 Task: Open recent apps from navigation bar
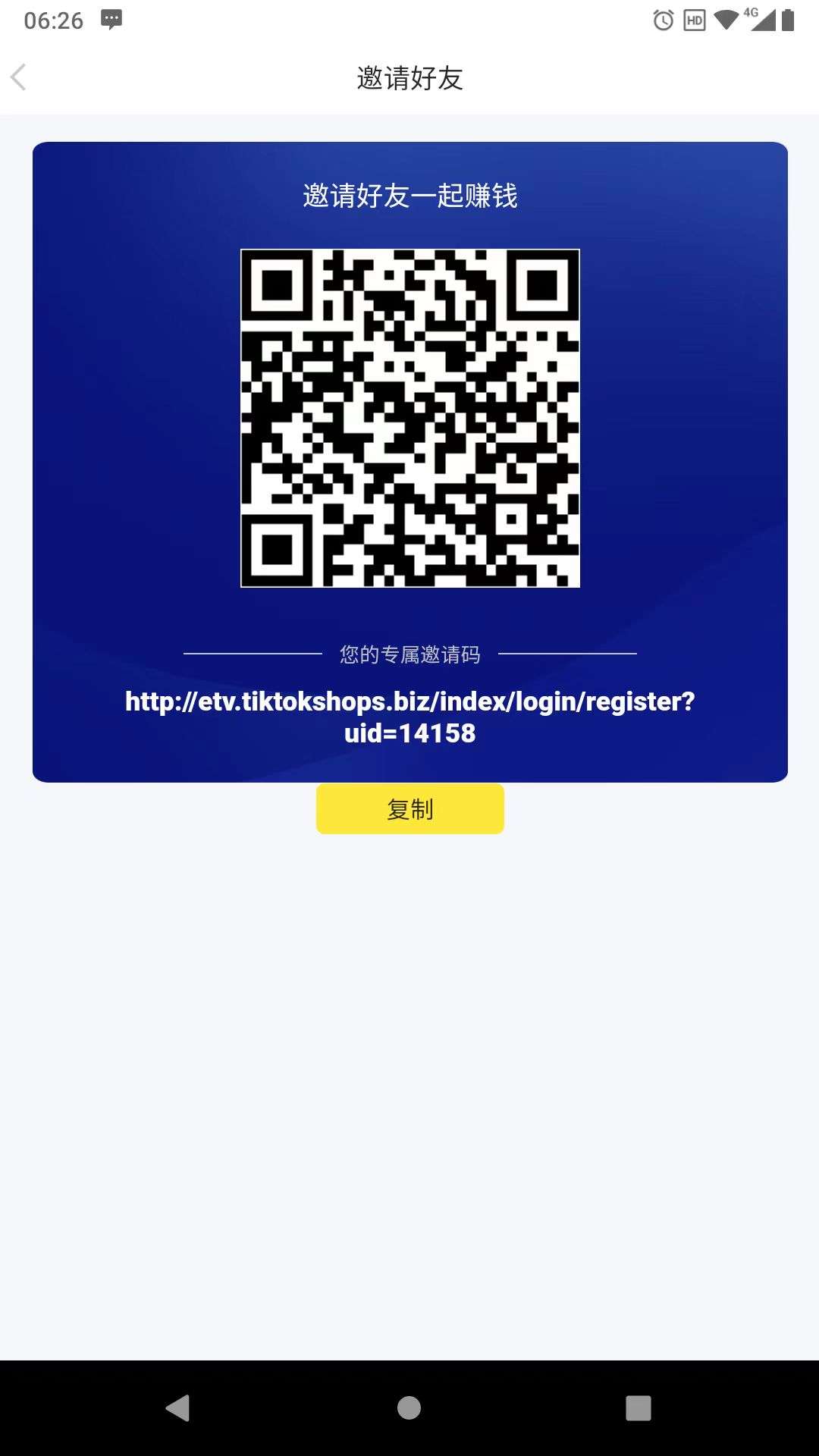click(x=639, y=1408)
